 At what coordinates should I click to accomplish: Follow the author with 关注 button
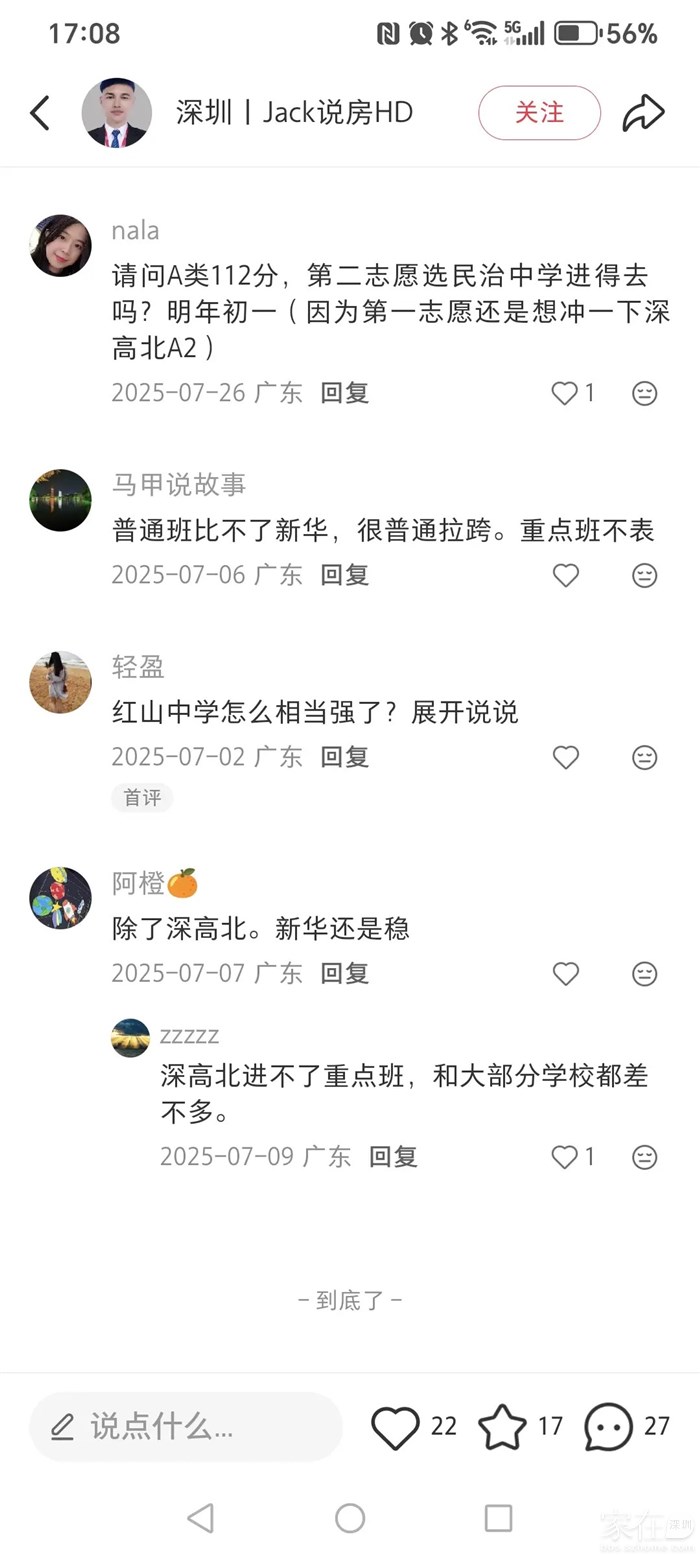(x=539, y=113)
